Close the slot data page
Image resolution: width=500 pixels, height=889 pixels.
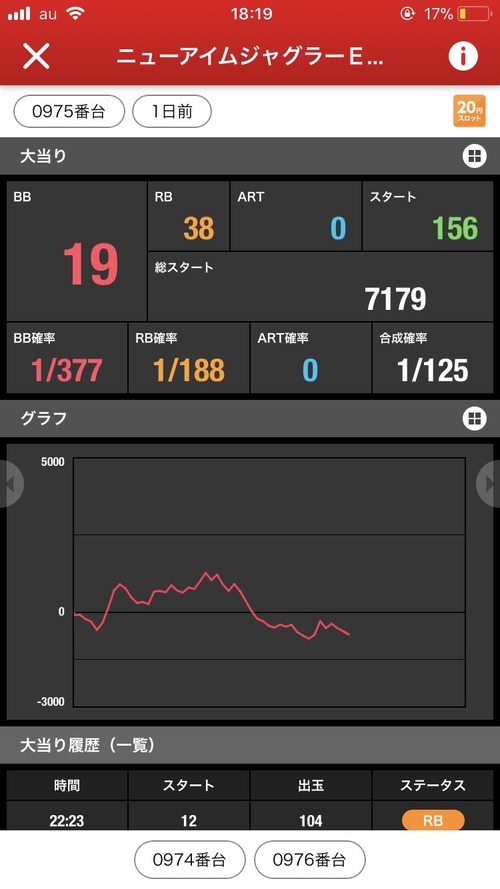coord(36,56)
